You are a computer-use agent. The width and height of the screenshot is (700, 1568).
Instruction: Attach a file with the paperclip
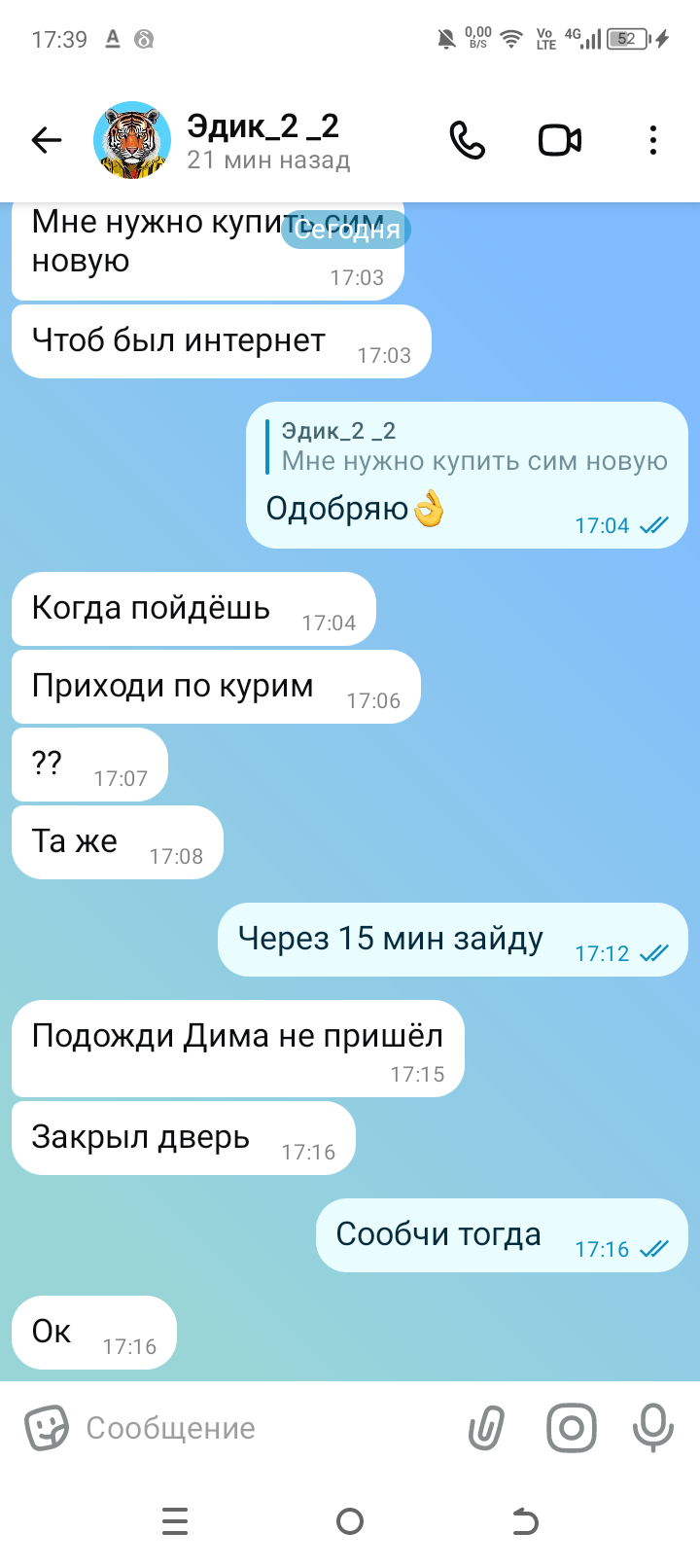click(x=486, y=1428)
